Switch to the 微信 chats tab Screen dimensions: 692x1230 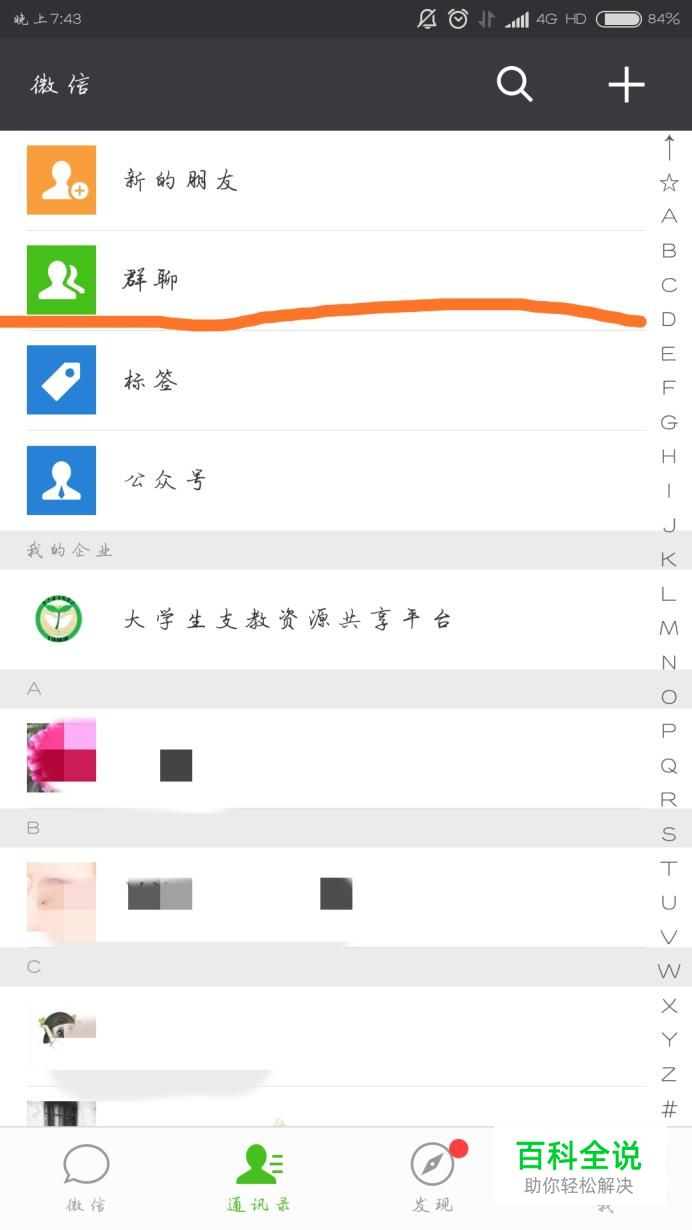click(86, 1178)
